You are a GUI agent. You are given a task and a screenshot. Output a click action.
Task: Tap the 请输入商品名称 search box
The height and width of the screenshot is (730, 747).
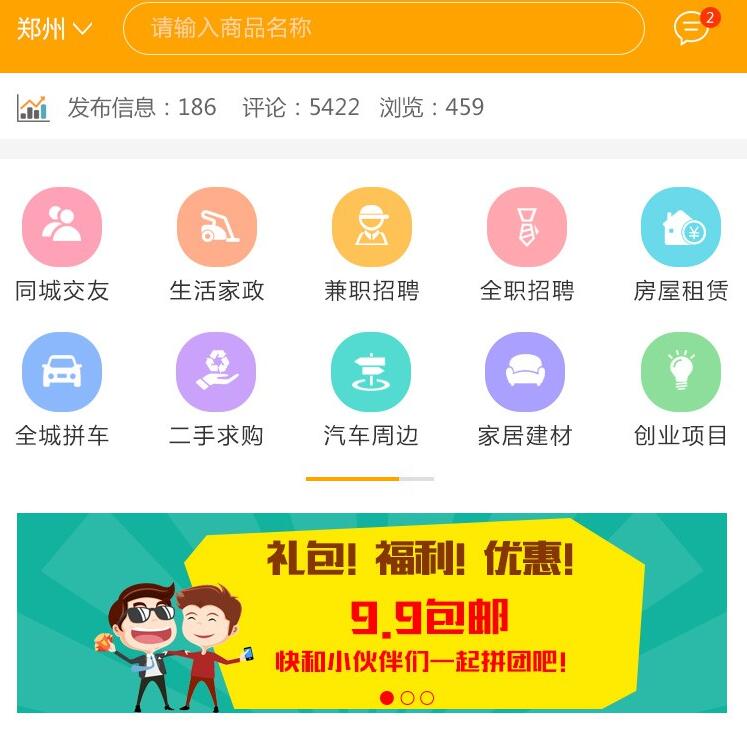383,28
